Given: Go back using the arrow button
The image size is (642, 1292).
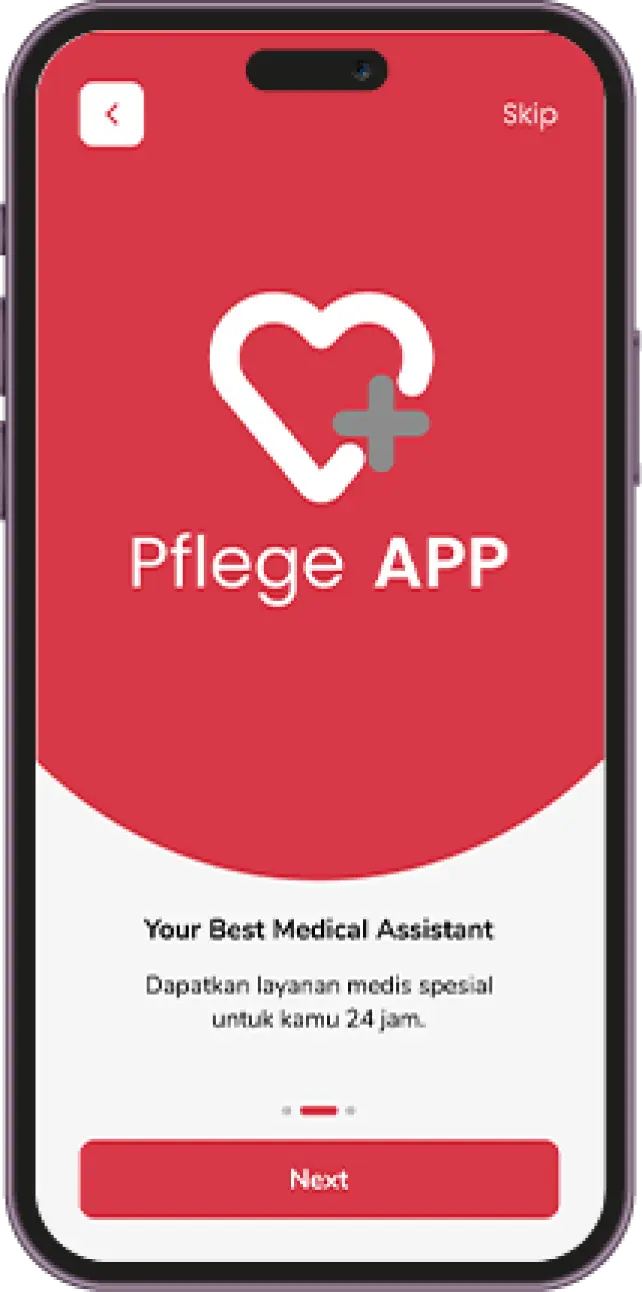Looking at the screenshot, I should [x=111, y=114].
